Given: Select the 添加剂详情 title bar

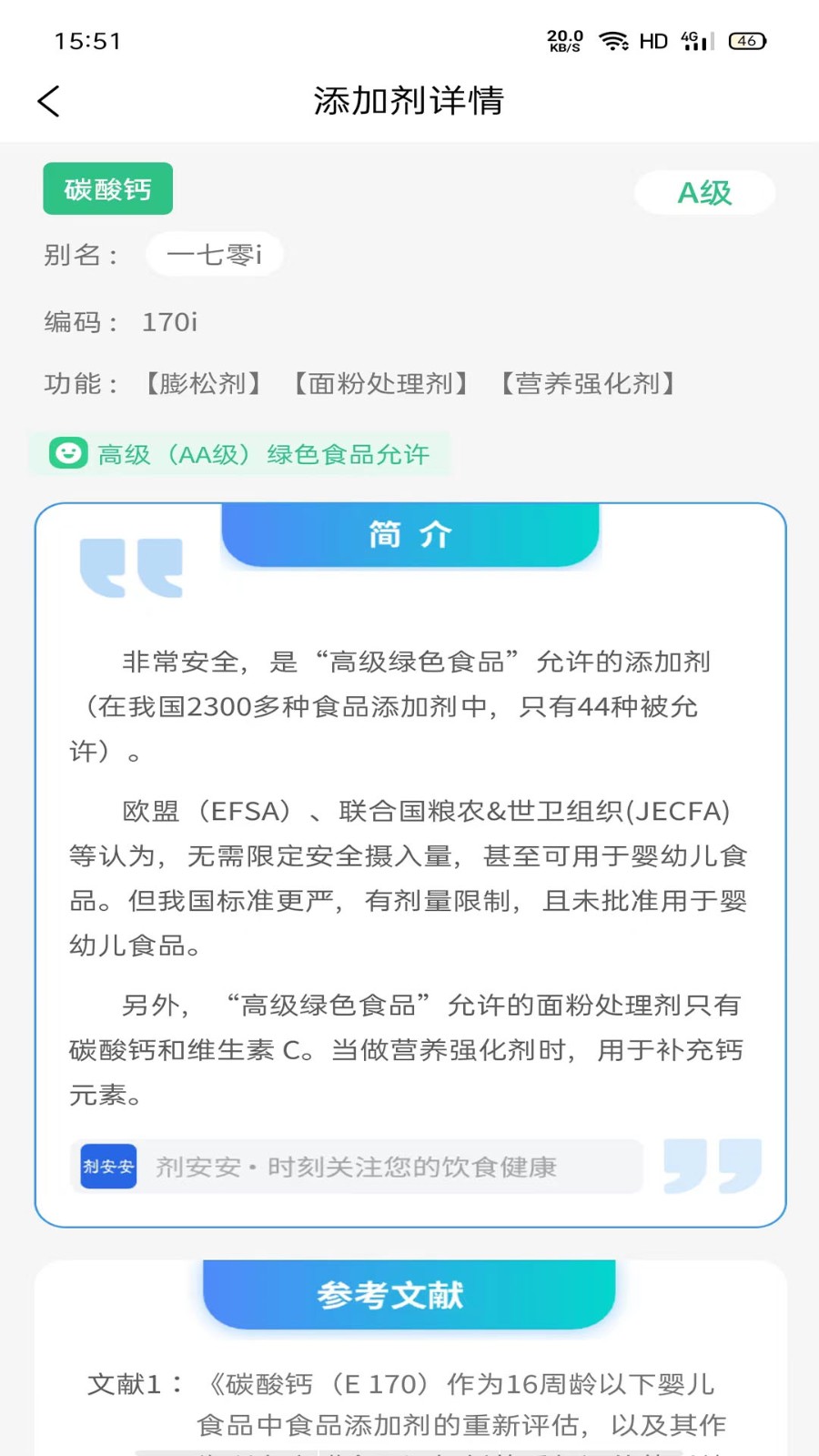Looking at the screenshot, I should (409, 101).
